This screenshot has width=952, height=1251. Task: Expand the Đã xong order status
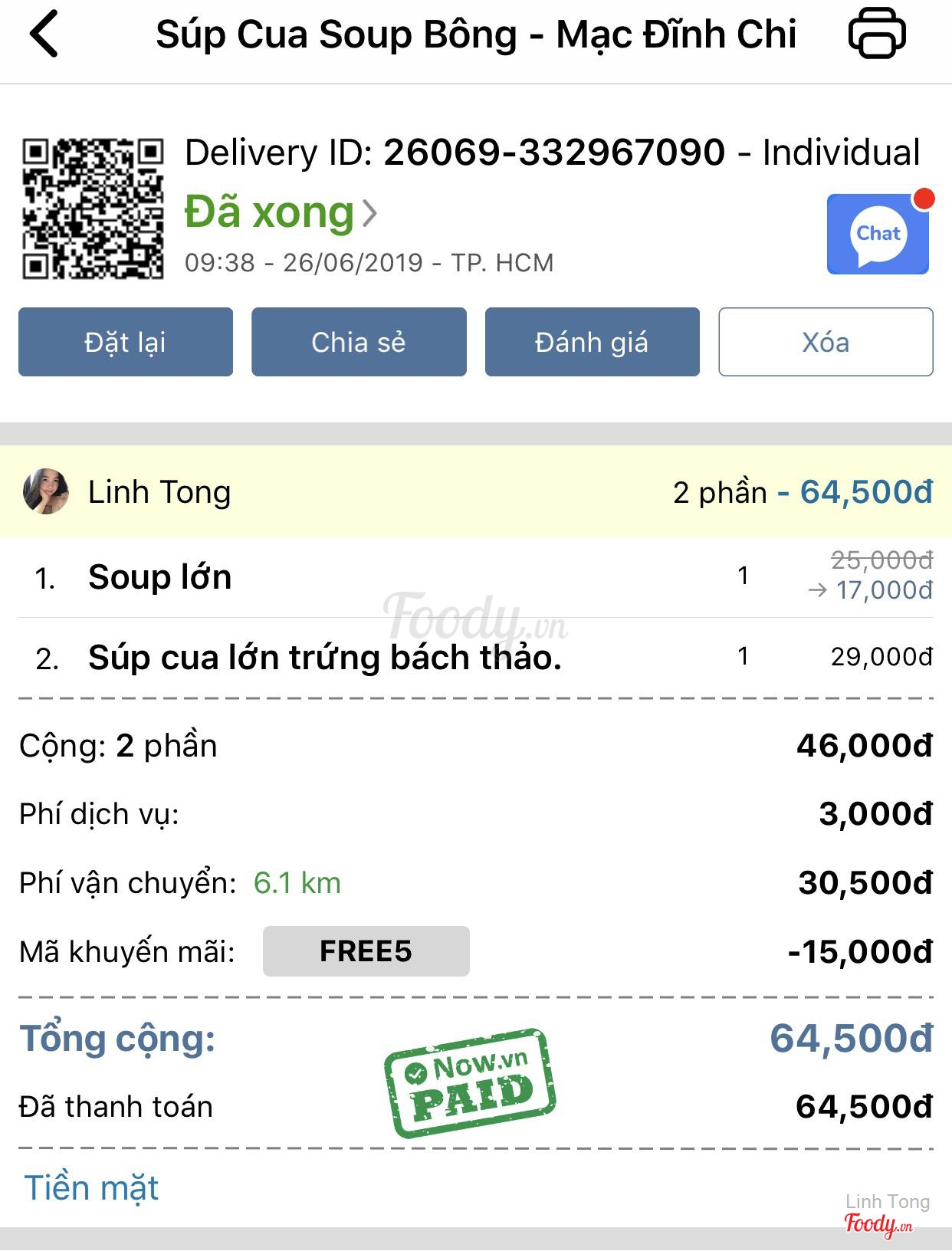(x=281, y=212)
